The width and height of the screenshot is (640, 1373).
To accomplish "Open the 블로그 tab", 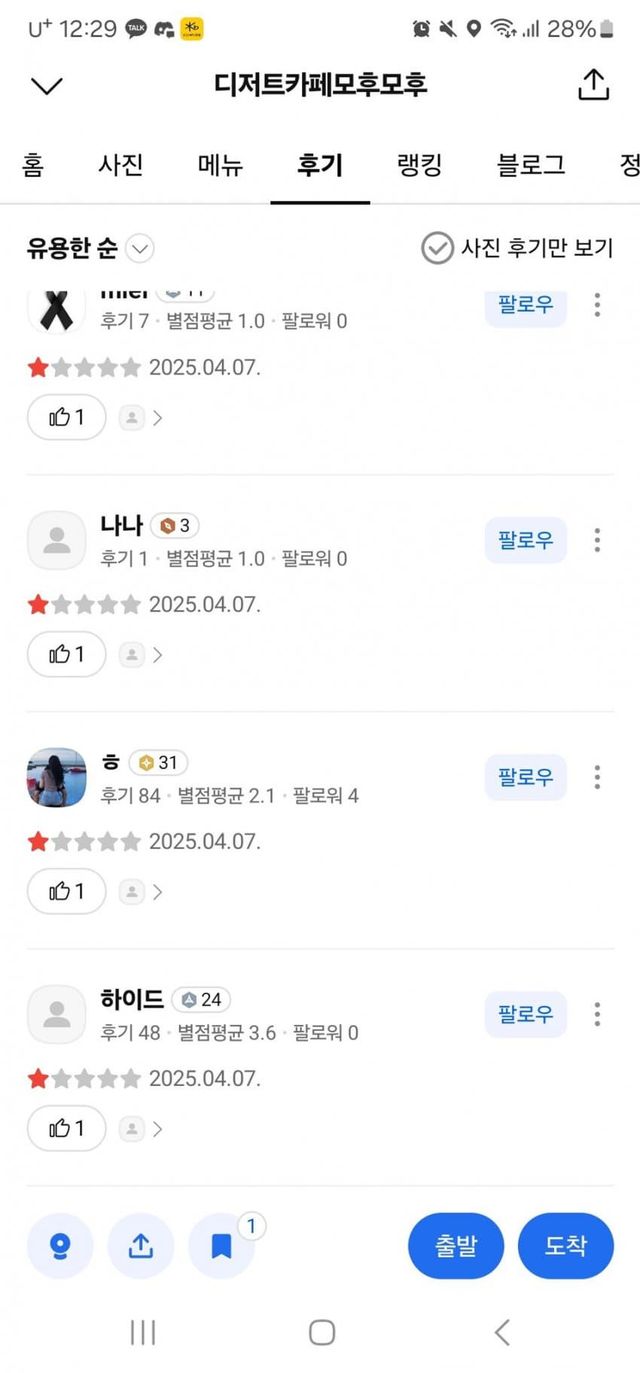I will coord(531,165).
